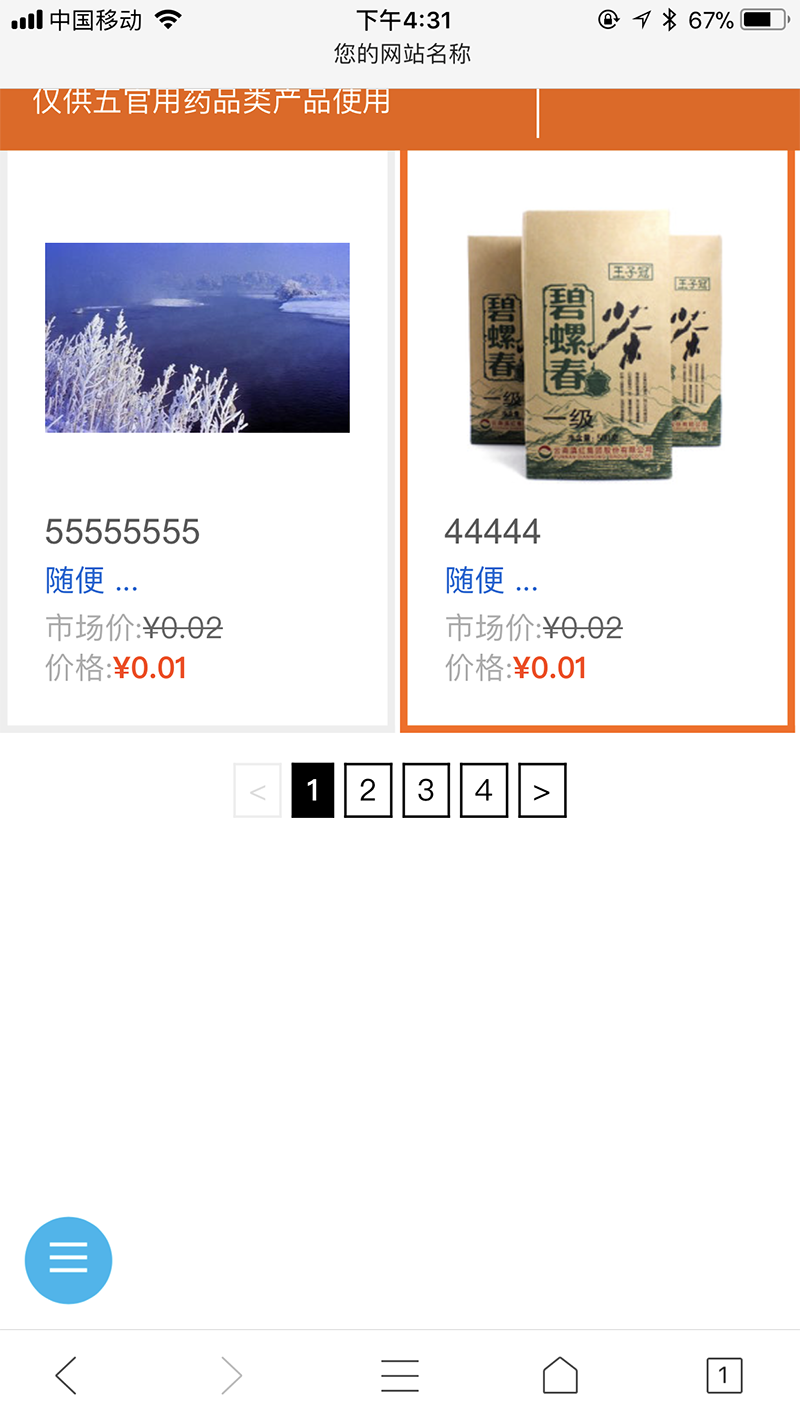800x1422 pixels.
Task: Go to page 3 of results
Action: pos(426,790)
